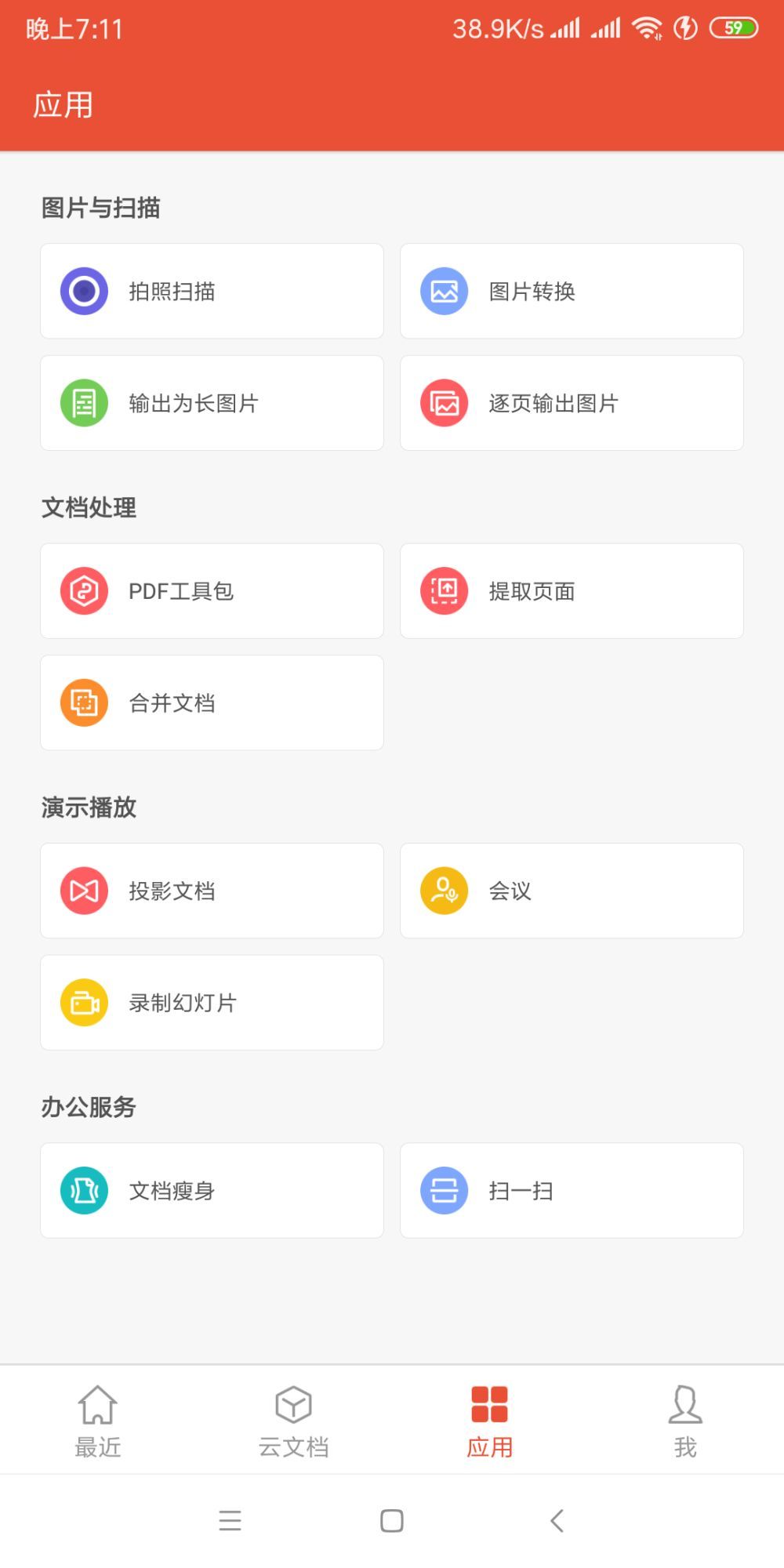The image size is (784, 1568).
Task: Open the PDF工具包 toolkit
Action: pyautogui.click(x=212, y=590)
